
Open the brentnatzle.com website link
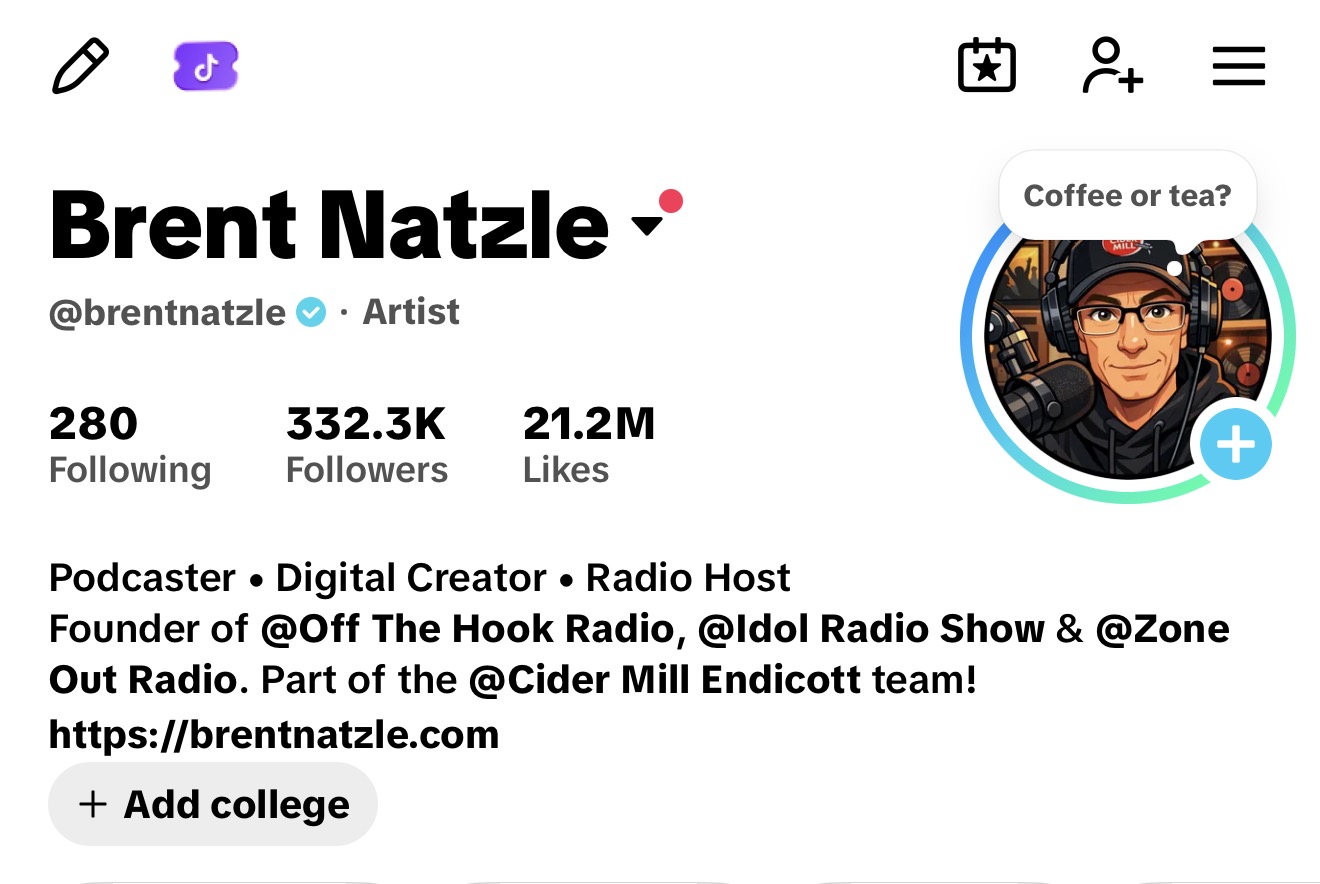[x=274, y=735]
